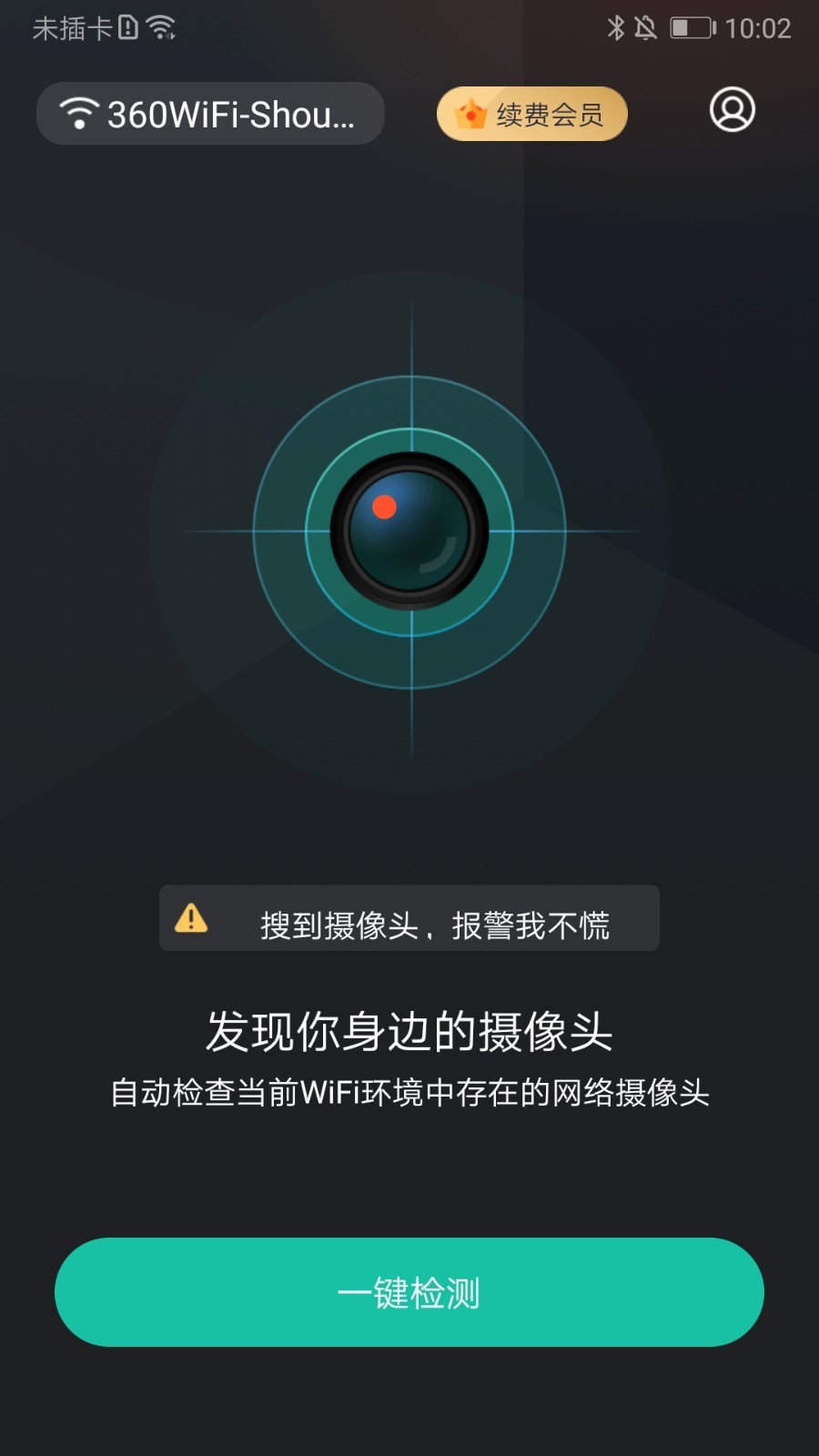Image resolution: width=819 pixels, height=1456 pixels.
Task: Tap the 一键检测 detection button
Action: click(x=409, y=1292)
